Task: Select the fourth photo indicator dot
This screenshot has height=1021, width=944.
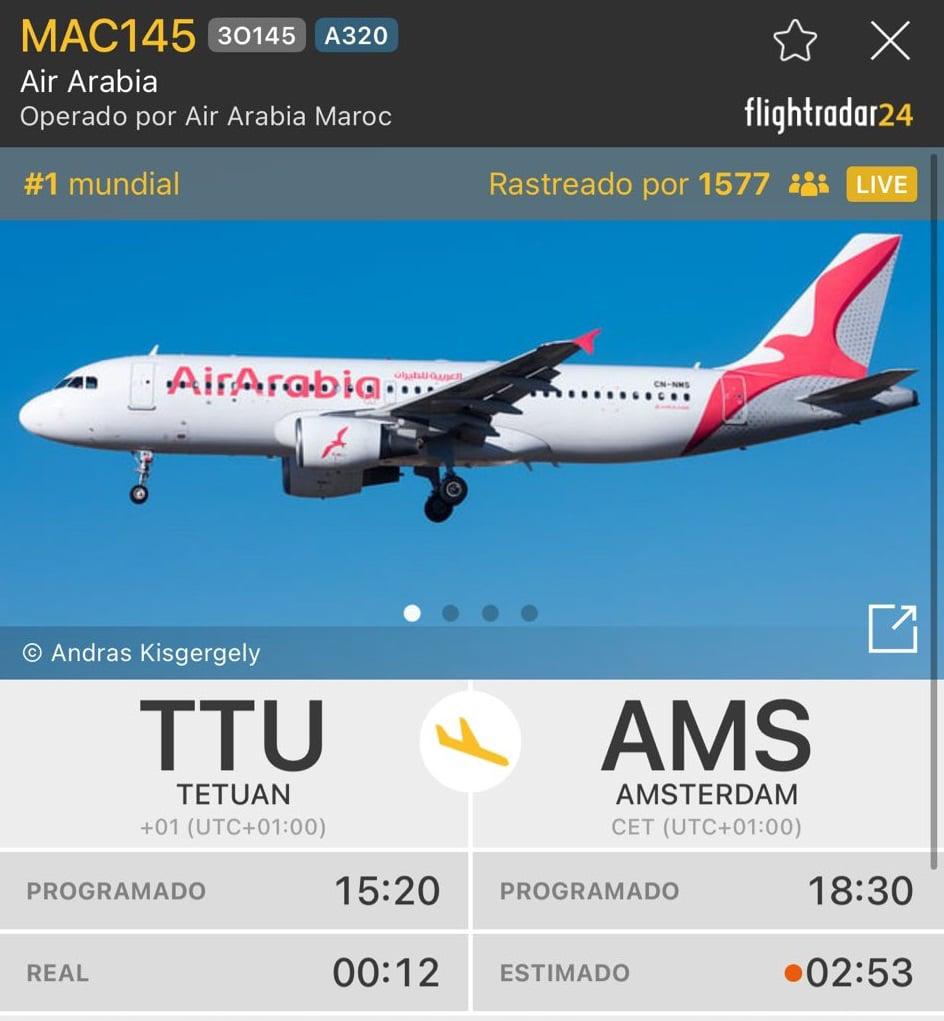Action: 529,613
